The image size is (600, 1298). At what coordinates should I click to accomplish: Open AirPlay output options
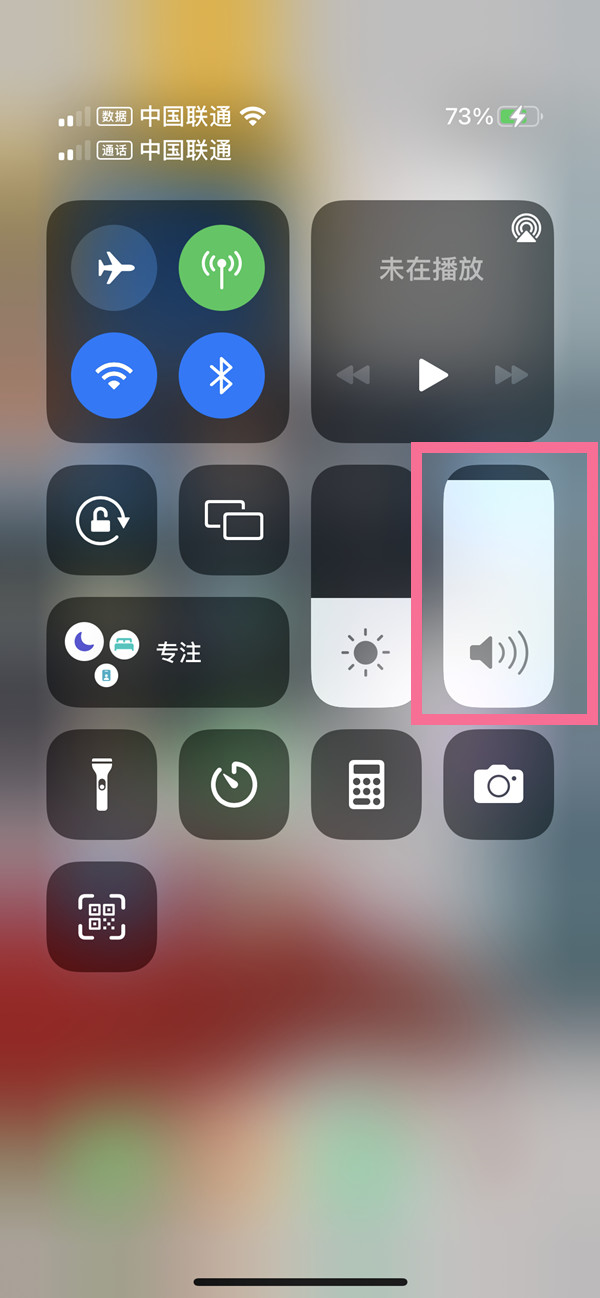click(525, 229)
